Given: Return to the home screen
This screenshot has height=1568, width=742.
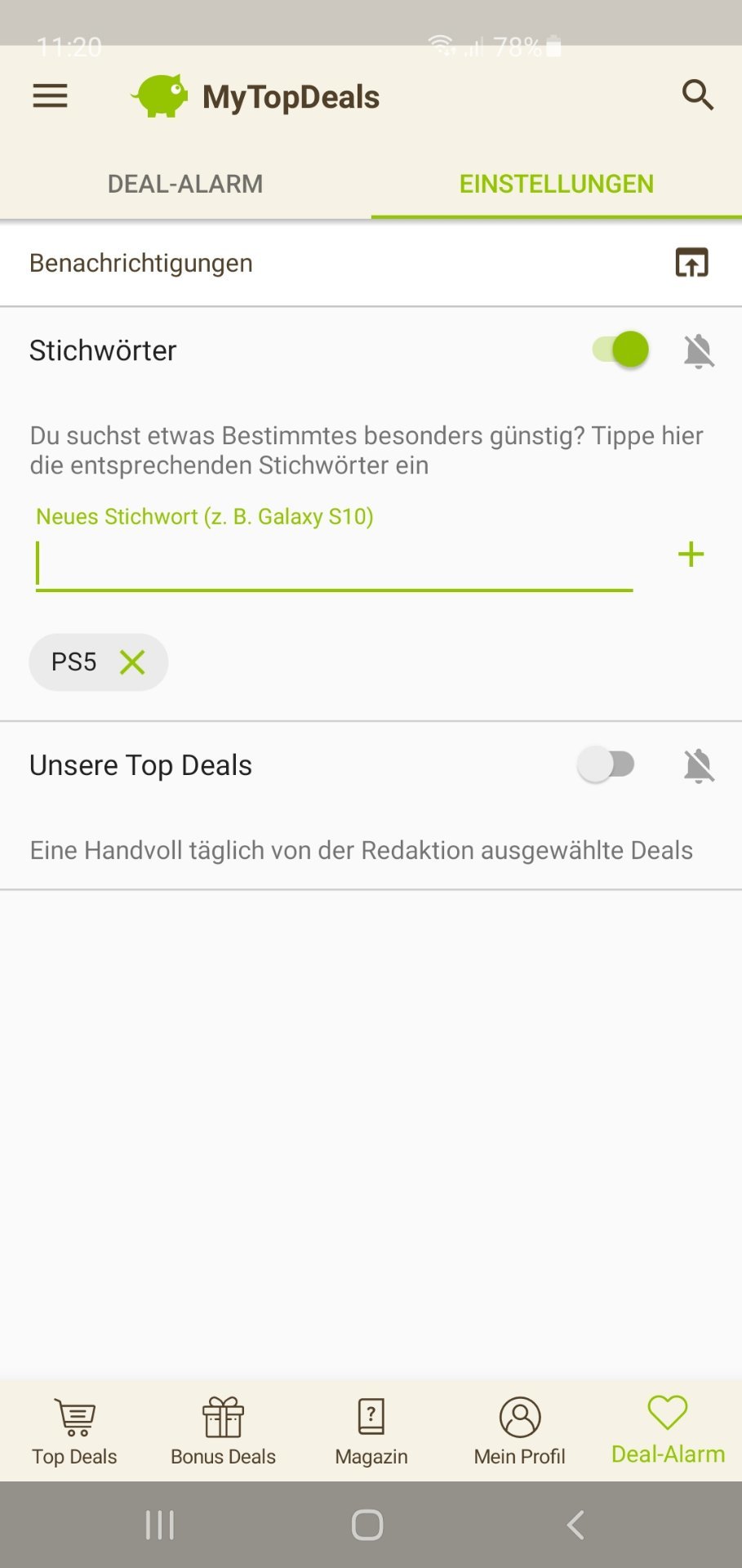Looking at the screenshot, I should point(367,1525).
